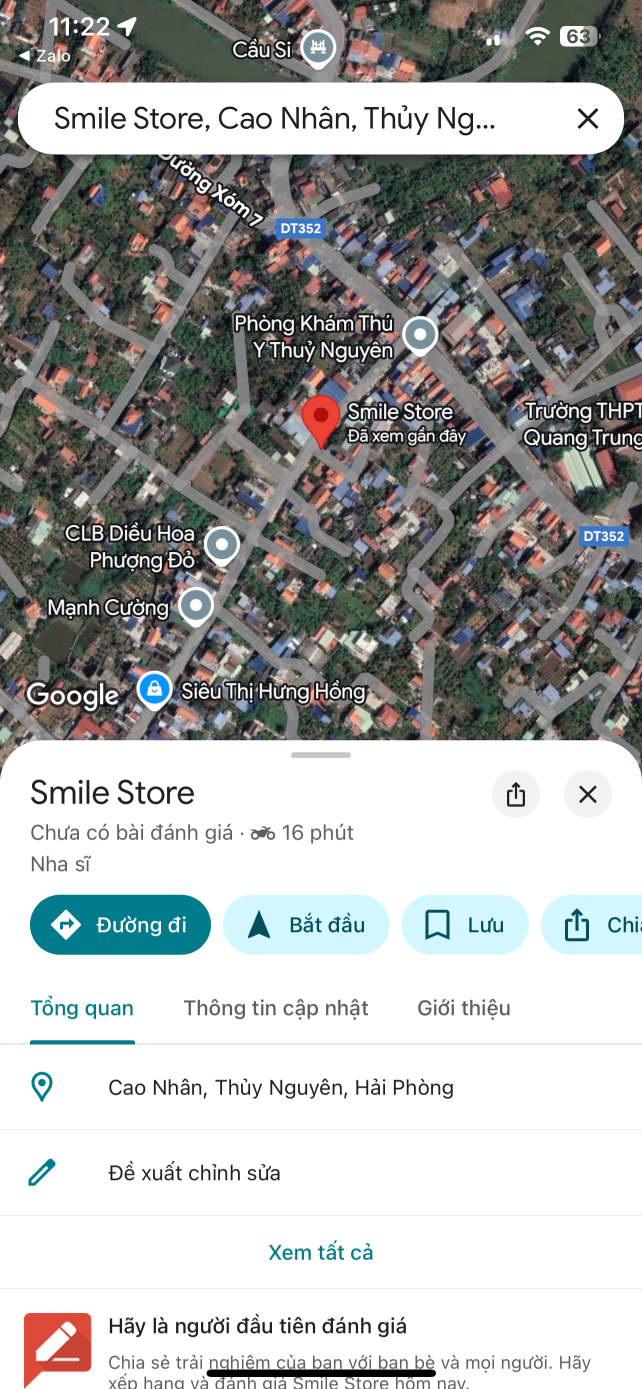Viewport: 642px width, 1389px height.
Task: Open the Mạnh Cường map pin
Action: point(196,605)
